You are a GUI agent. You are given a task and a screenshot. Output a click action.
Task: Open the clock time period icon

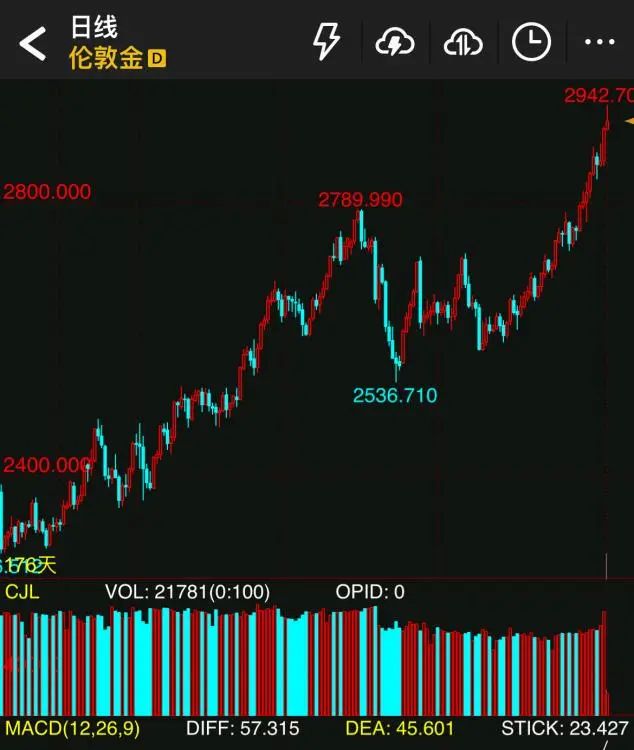click(531, 42)
